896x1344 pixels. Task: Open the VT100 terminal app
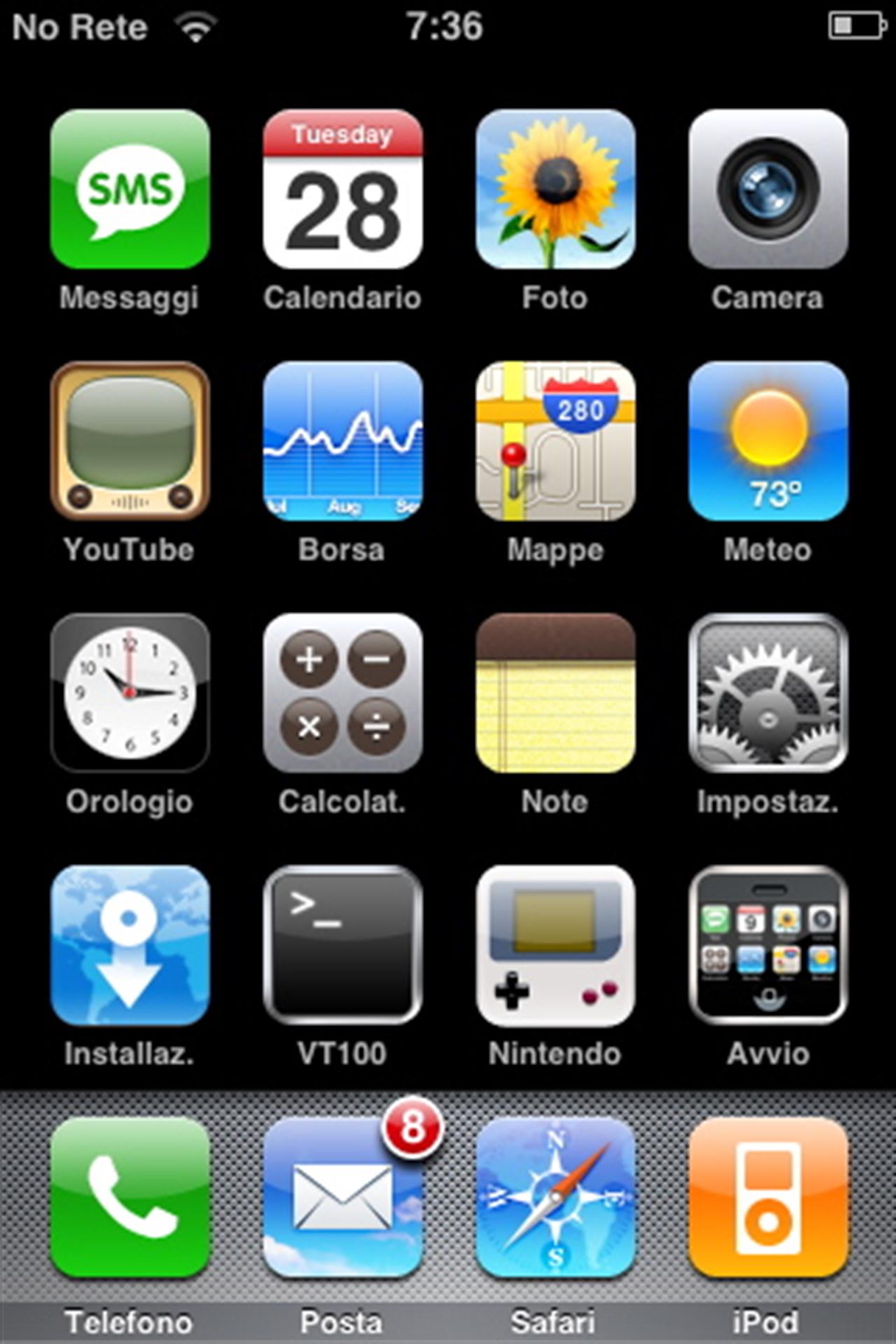coord(342,945)
